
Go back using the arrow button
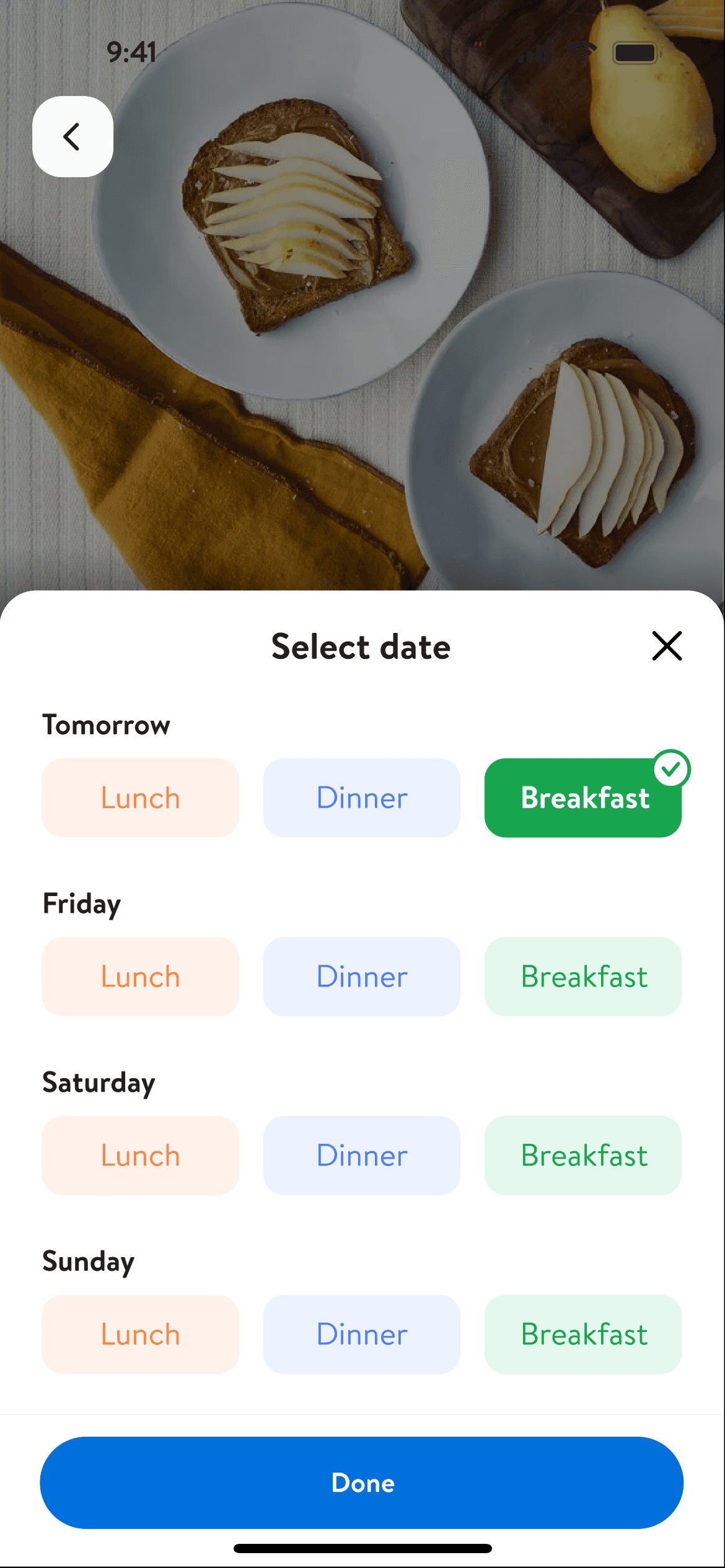tap(72, 136)
